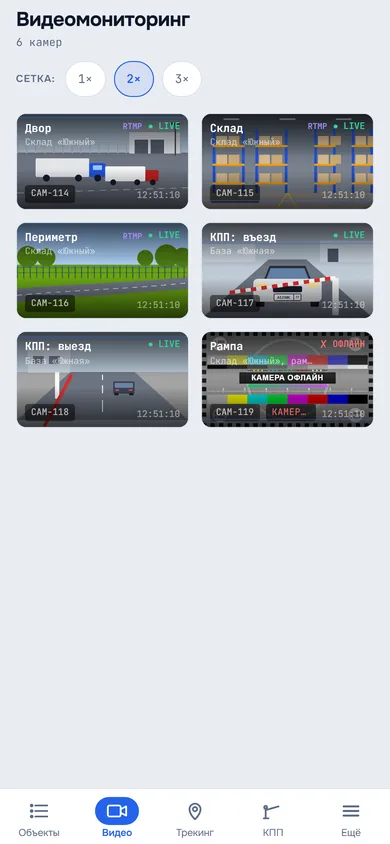390x844 pixels.
Task: Open КПП: въезд camera CAM-117
Action: coord(287,270)
